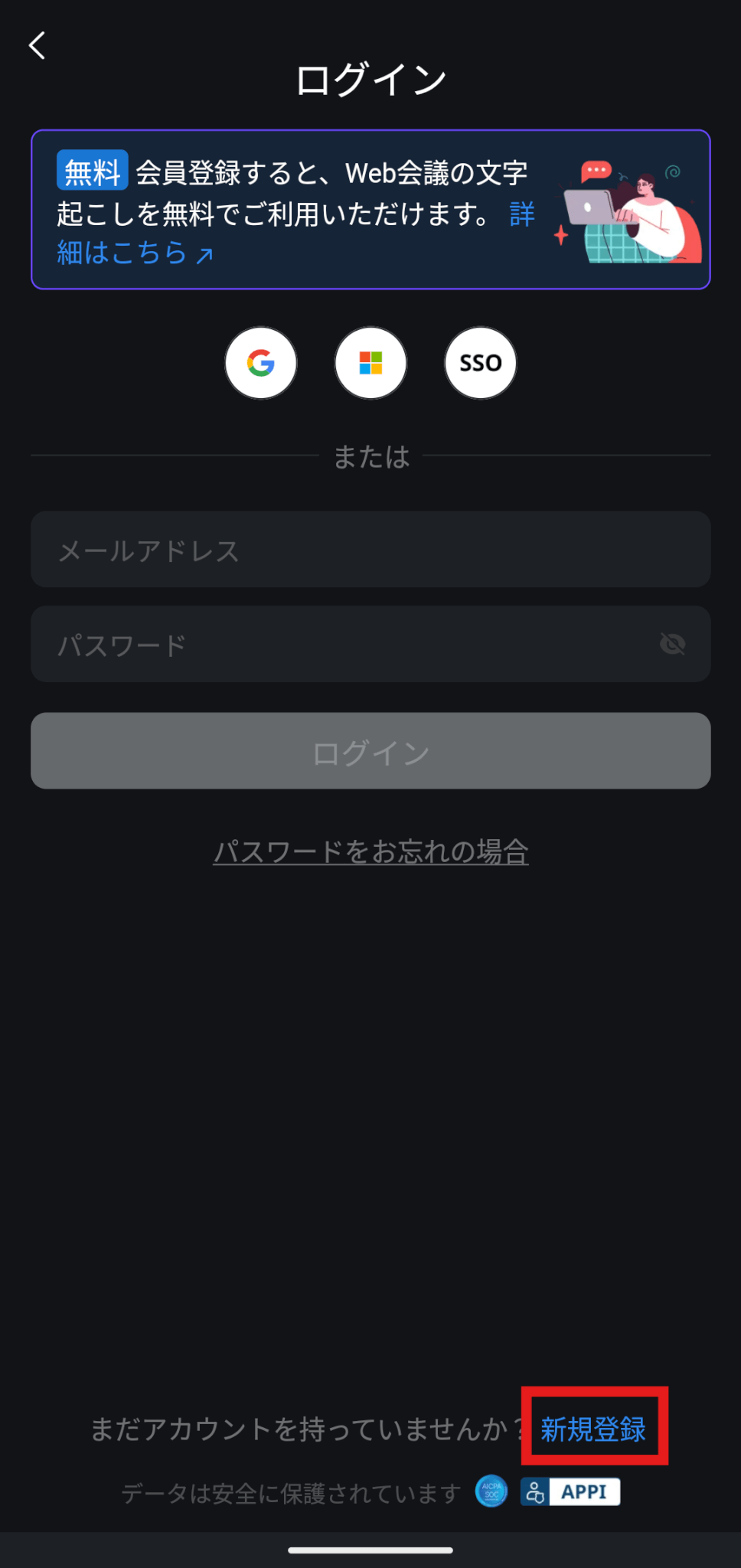Focus the メールアドレス field
The width and height of the screenshot is (741, 1568).
(x=370, y=550)
